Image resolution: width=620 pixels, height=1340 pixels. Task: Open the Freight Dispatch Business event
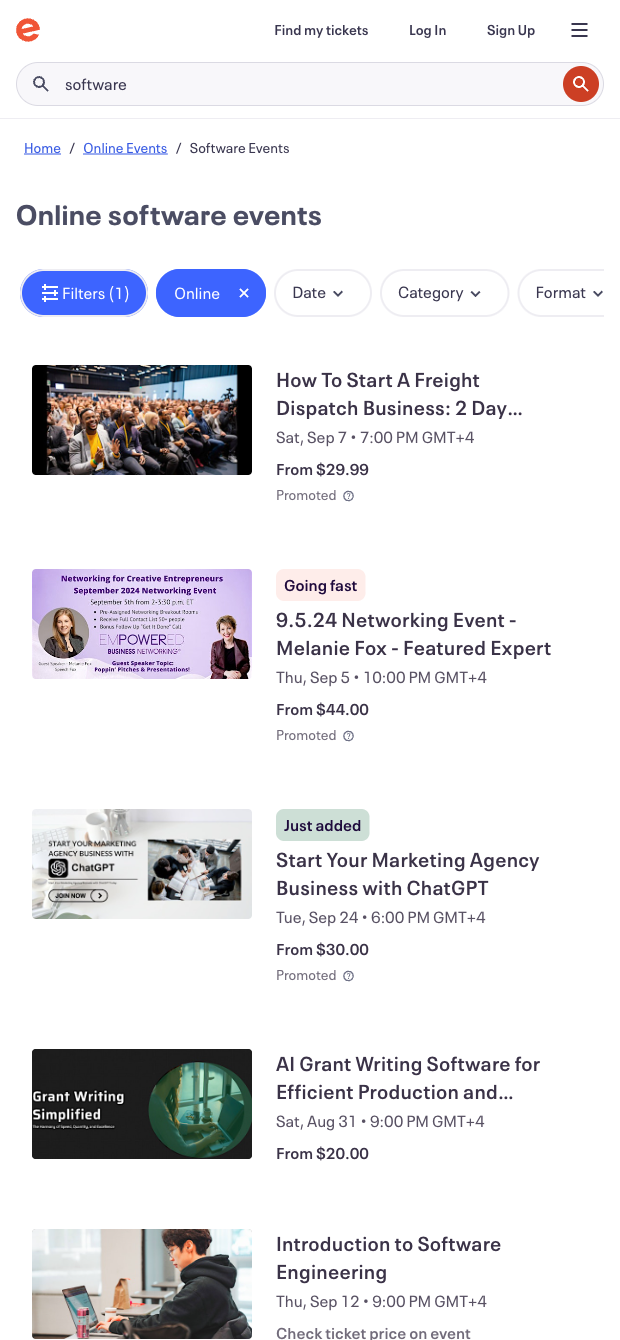(x=399, y=394)
